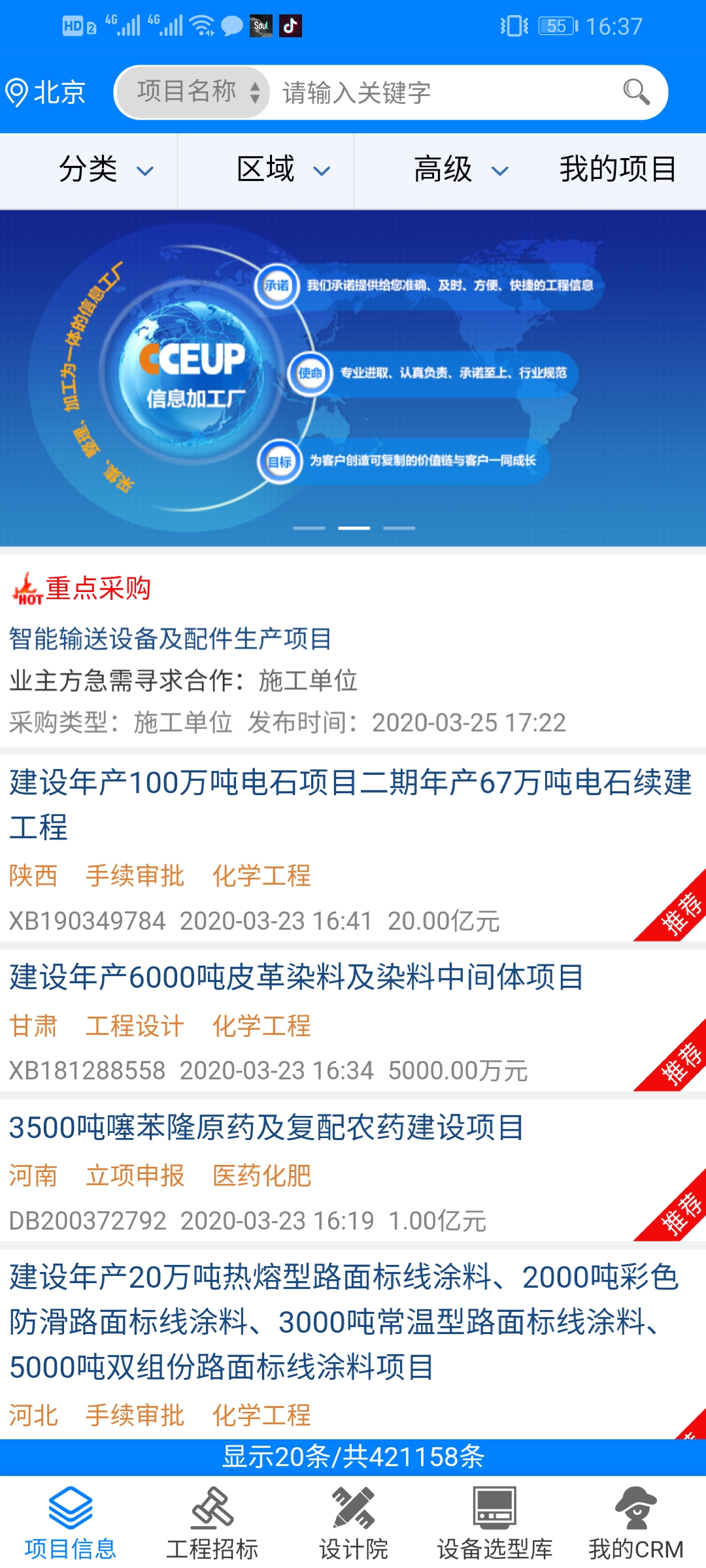Expand the 分类 filter
Screen dimensions: 706x1568
[x=105, y=171]
